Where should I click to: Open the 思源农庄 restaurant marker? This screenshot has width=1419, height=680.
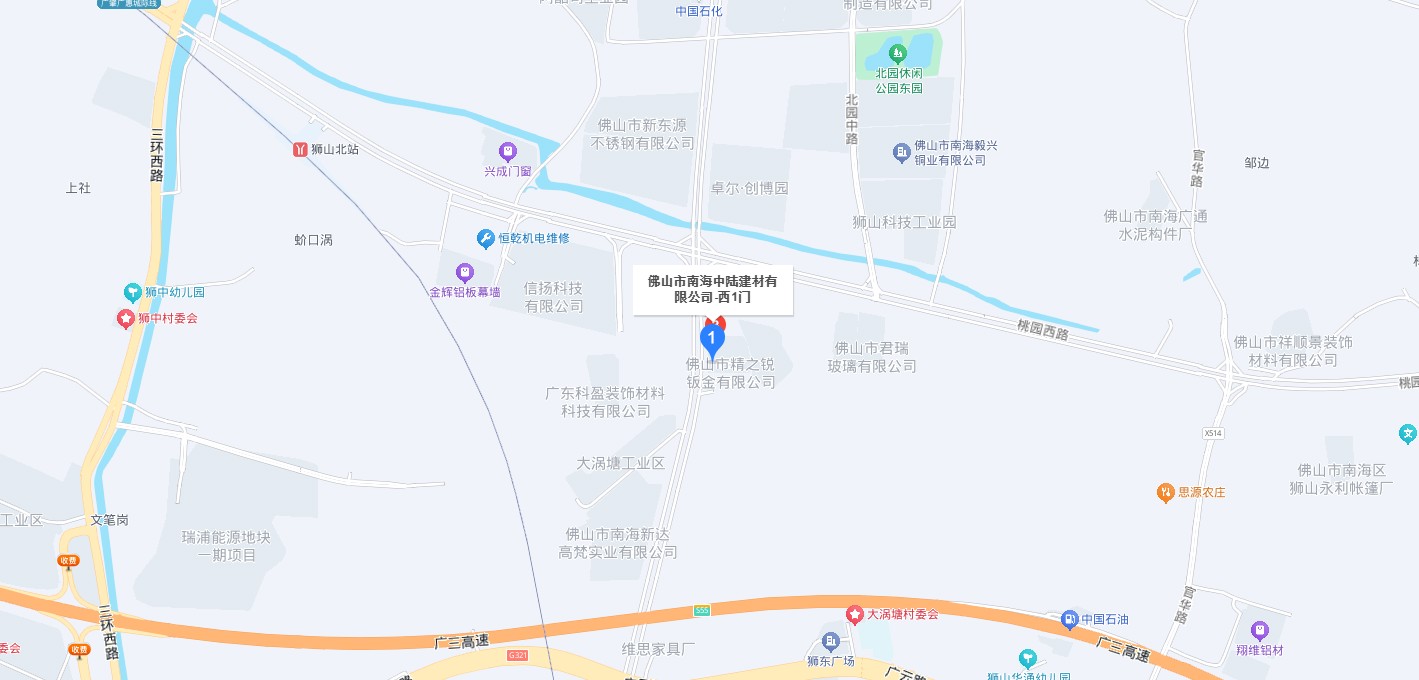click(1165, 492)
